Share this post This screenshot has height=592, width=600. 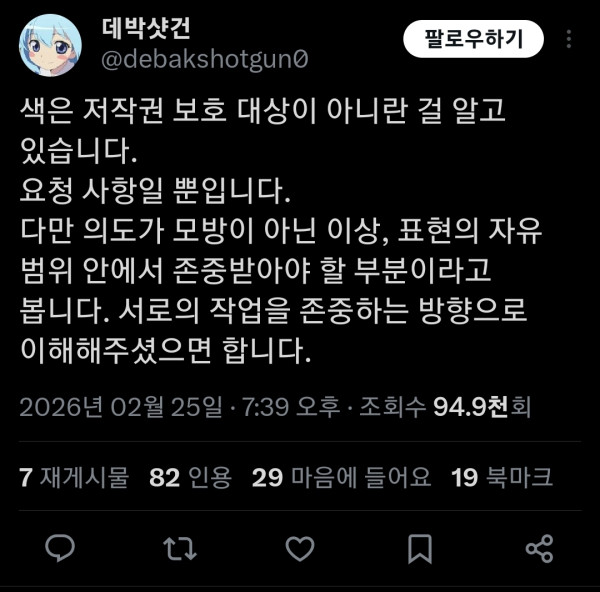point(539,548)
